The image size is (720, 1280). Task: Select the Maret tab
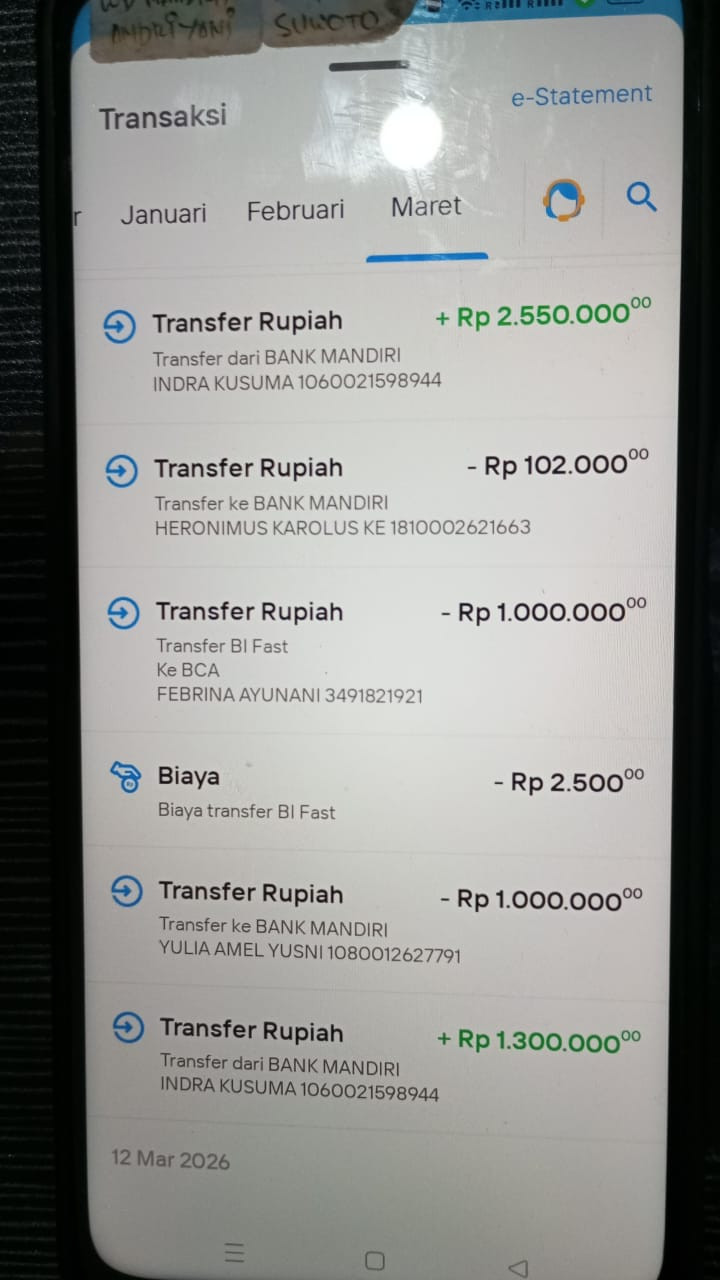426,207
